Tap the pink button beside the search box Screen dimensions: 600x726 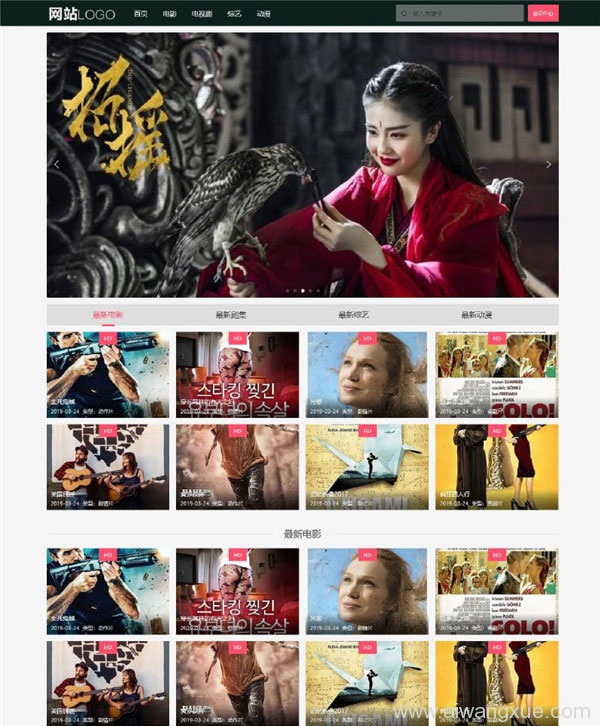[543, 14]
